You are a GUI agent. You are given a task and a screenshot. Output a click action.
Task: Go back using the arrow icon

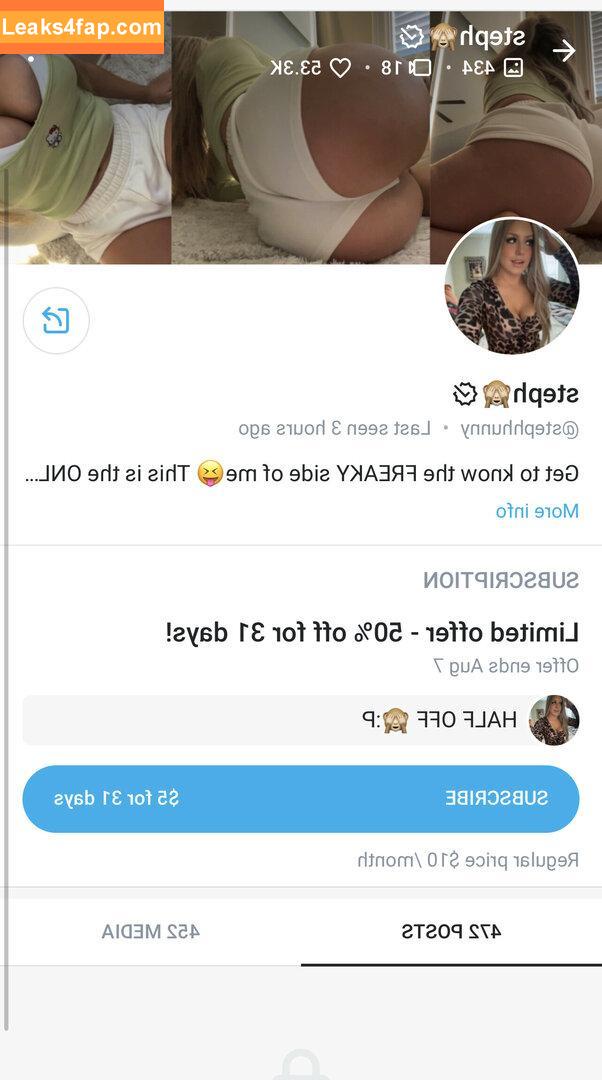[564, 51]
